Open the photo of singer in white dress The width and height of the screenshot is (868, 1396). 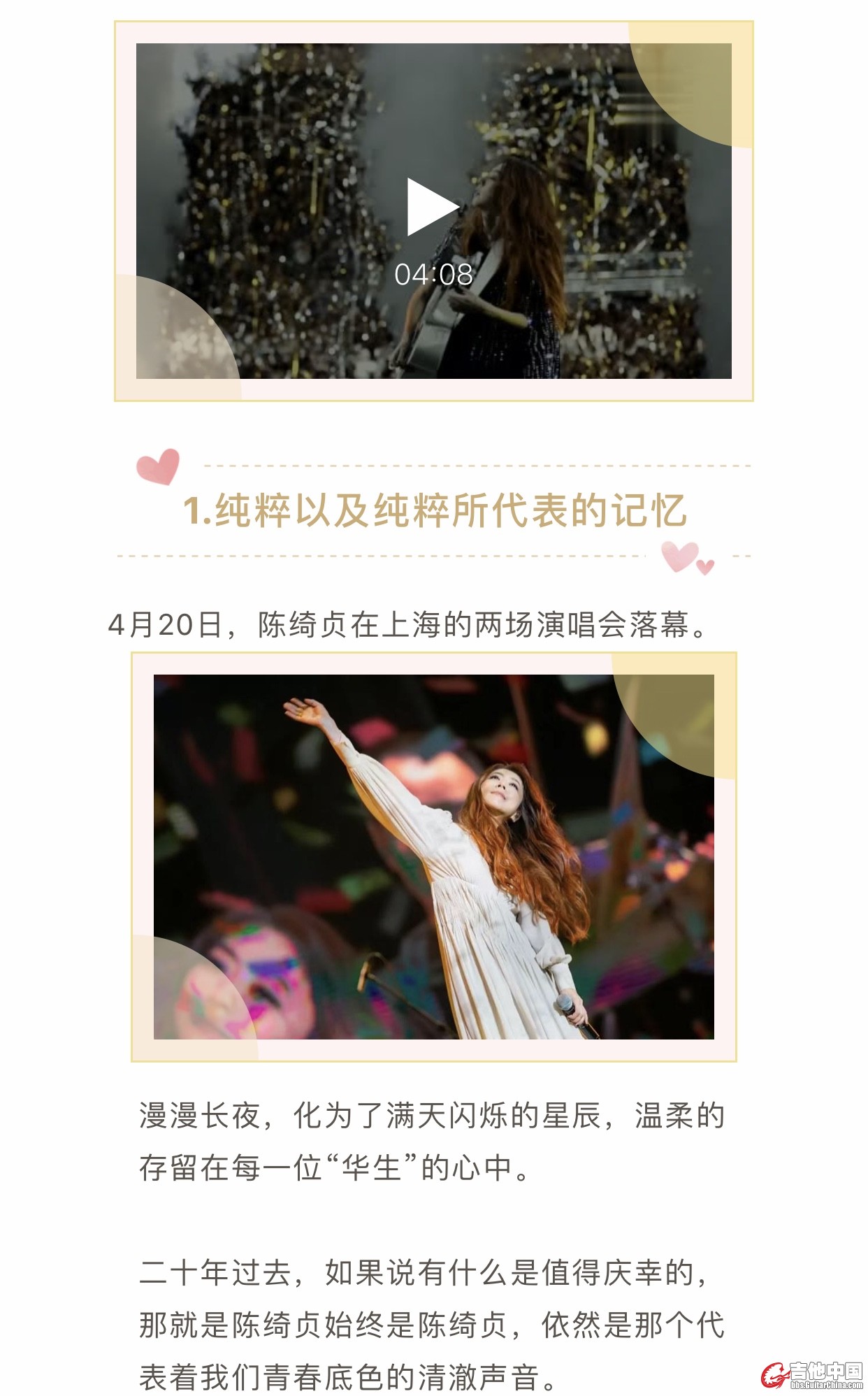click(433, 856)
